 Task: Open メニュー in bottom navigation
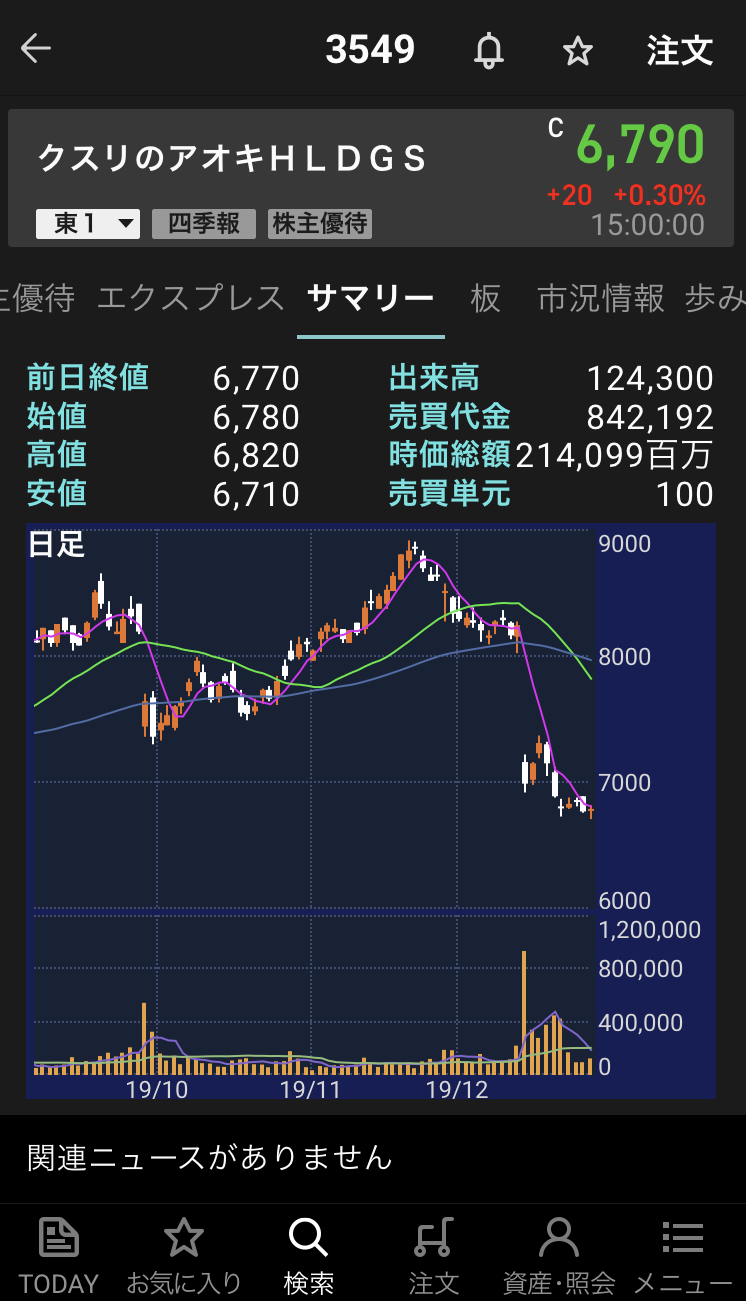[683, 1254]
